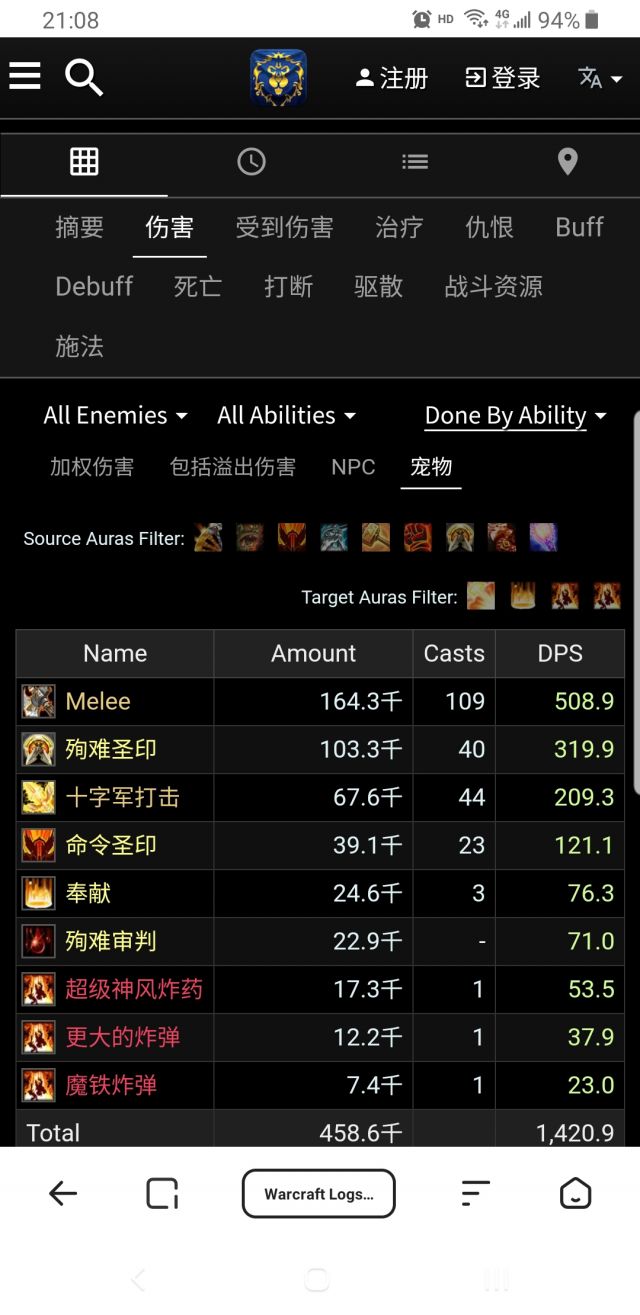Open the 受到伤害 tab
Screen dimensions: 640x1315
pos(284,227)
